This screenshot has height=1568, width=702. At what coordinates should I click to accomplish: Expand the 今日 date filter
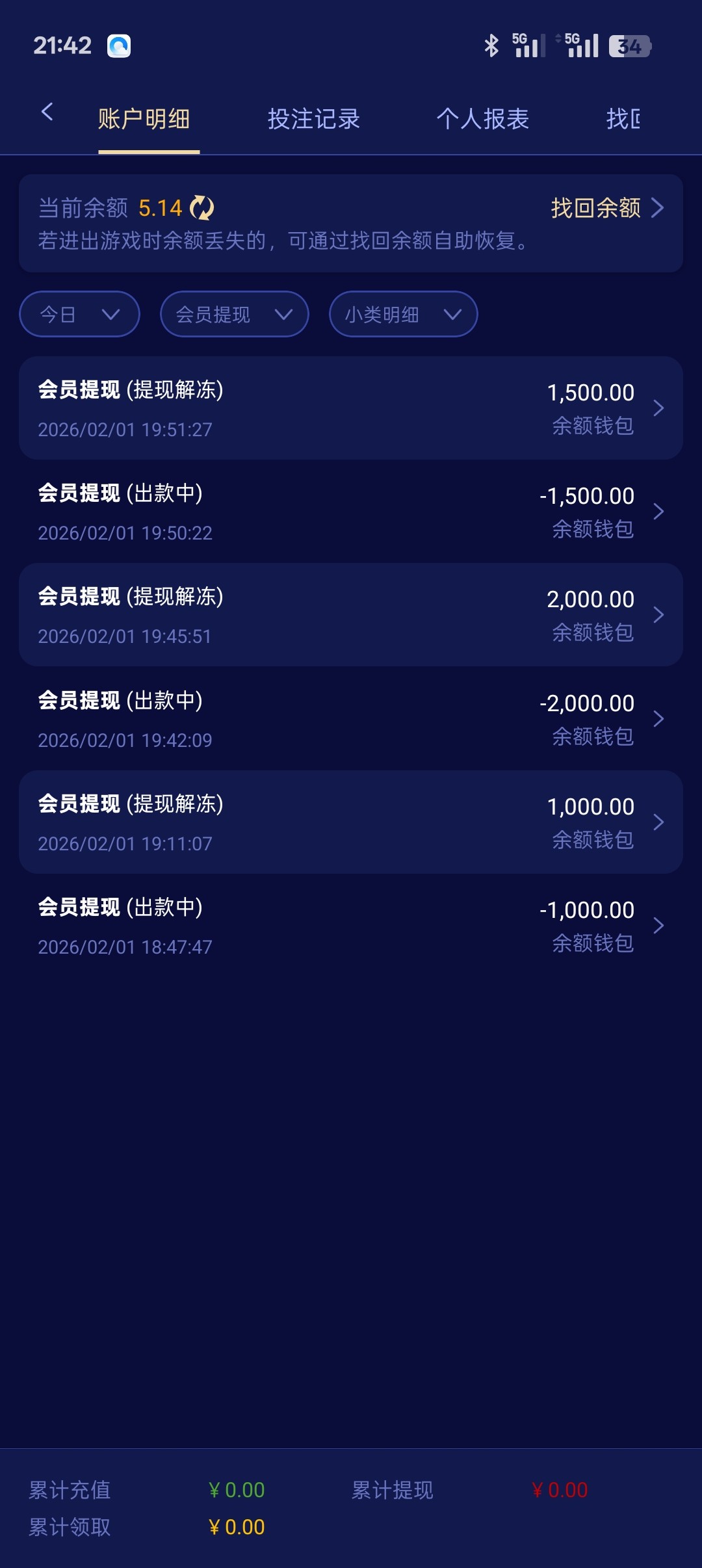click(78, 314)
